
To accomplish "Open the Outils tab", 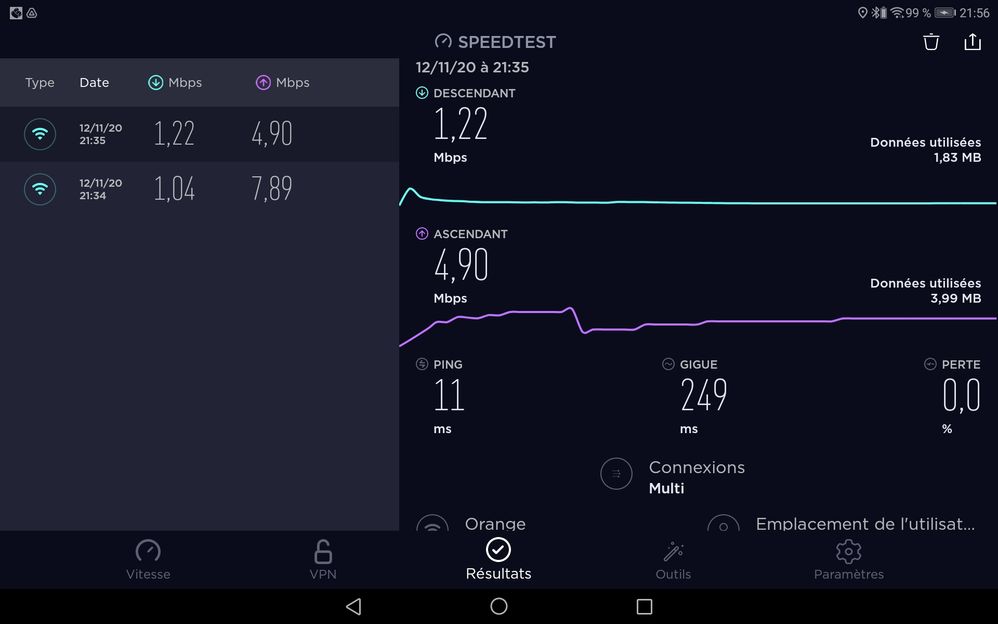I will coord(673,560).
